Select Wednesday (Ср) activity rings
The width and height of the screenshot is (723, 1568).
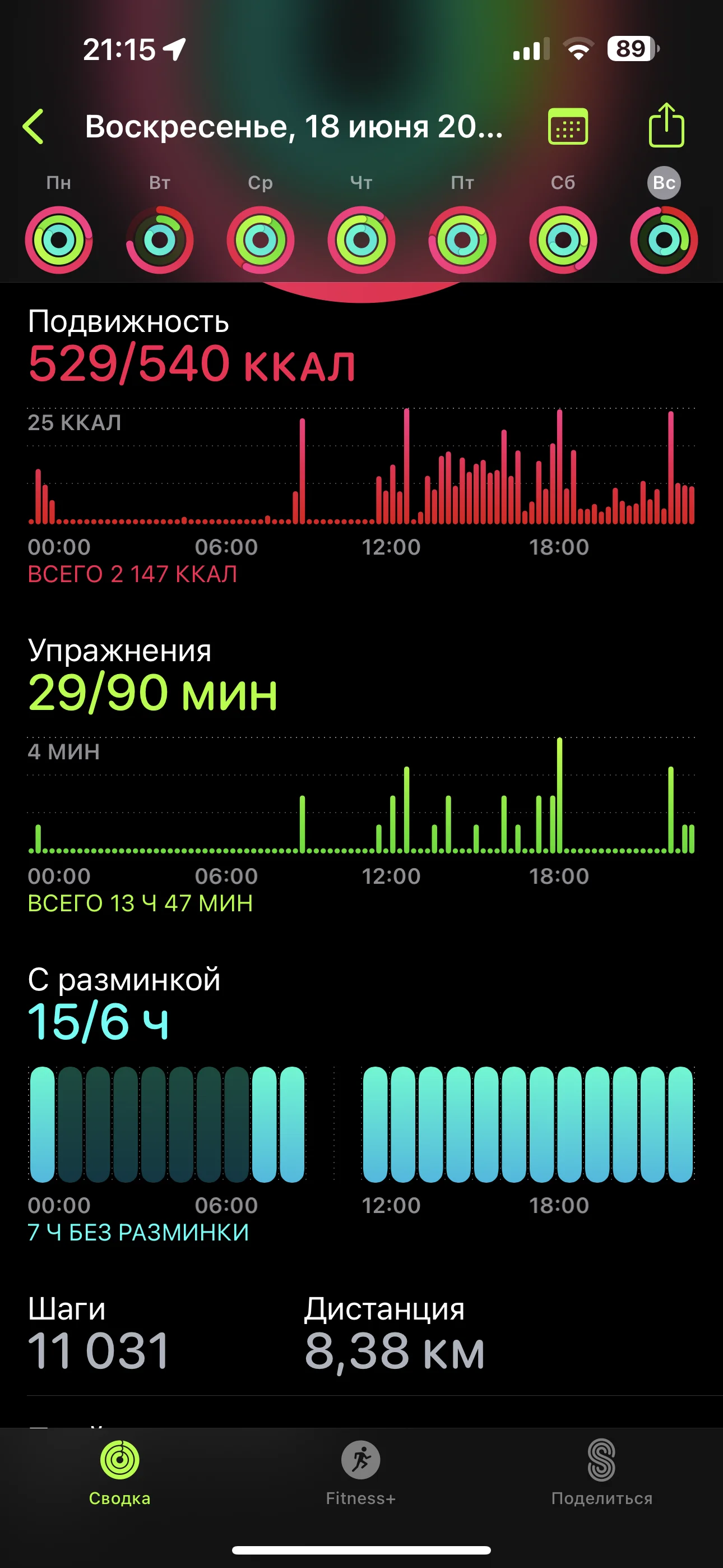click(x=261, y=240)
